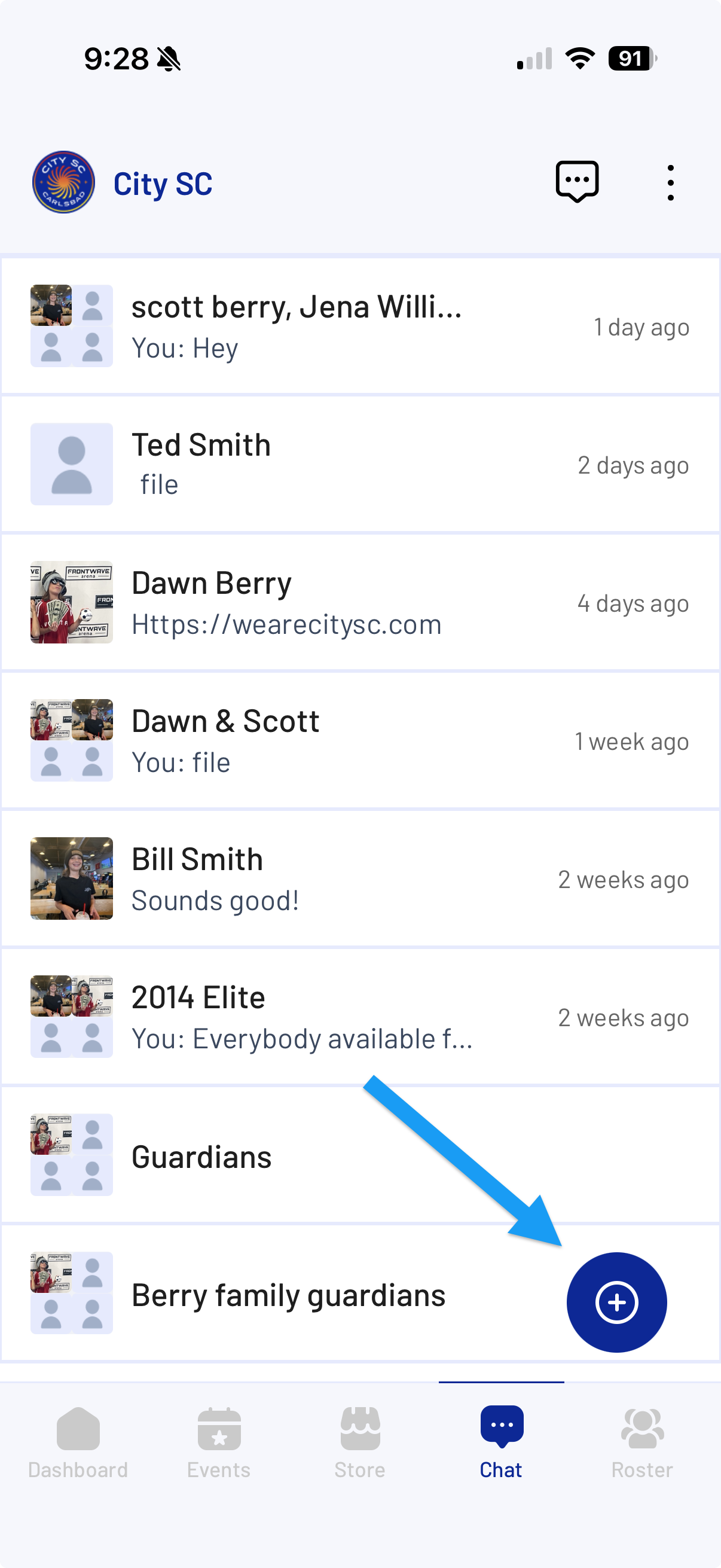This screenshot has height=1568, width=721.
Task: Open the 2014 Elite group chat
Action: pos(359,1017)
